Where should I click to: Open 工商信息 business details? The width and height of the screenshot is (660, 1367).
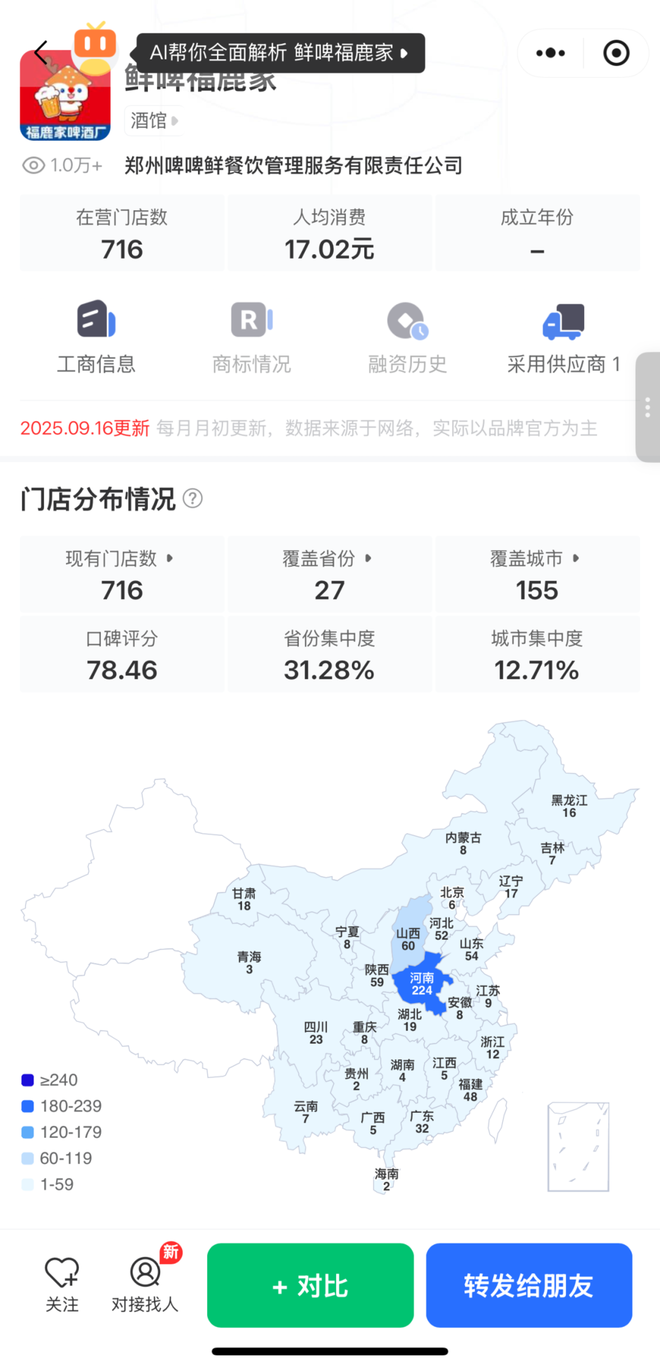click(97, 338)
